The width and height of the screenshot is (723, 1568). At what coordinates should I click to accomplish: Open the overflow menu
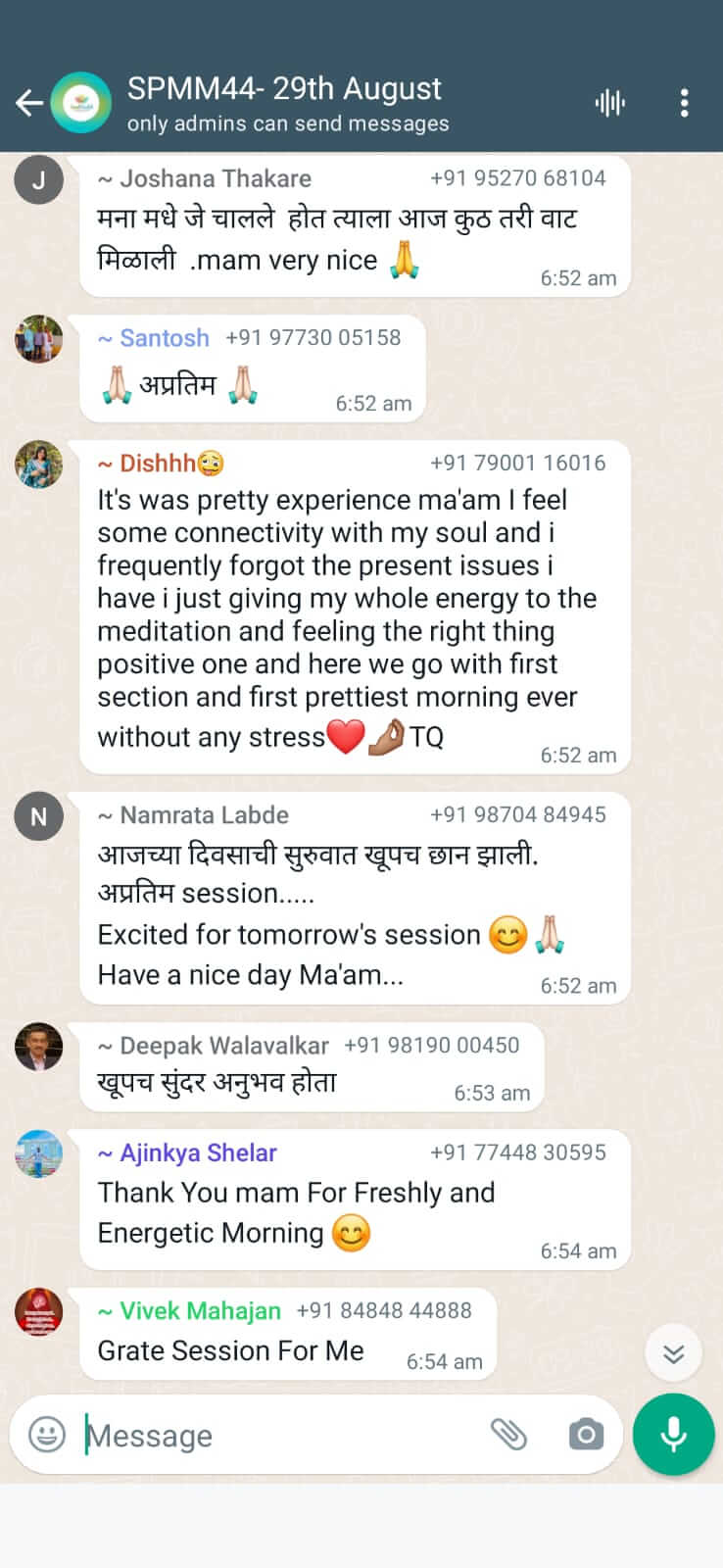pos(684,103)
